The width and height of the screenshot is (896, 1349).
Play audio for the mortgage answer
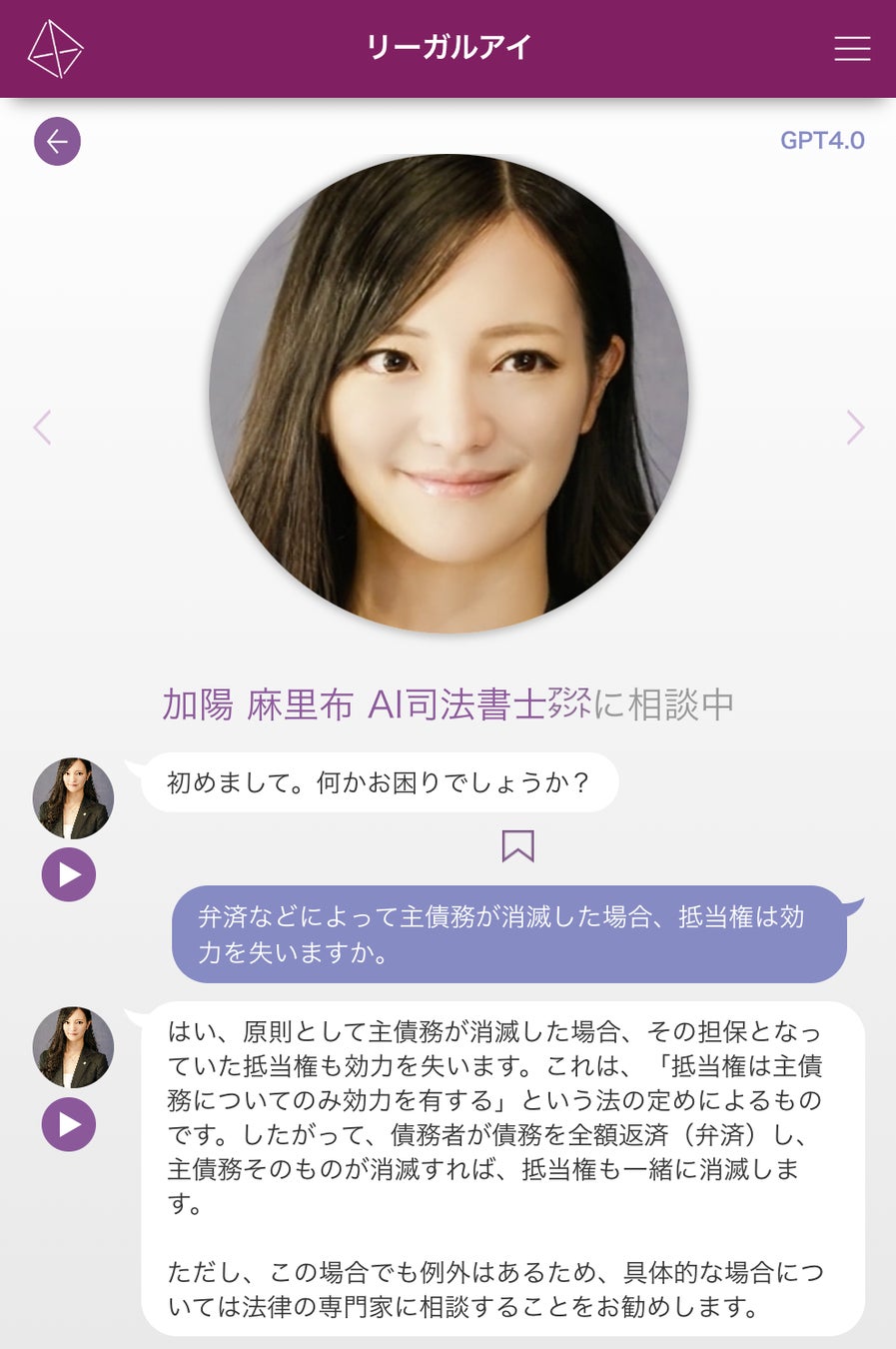(69, 1124)
